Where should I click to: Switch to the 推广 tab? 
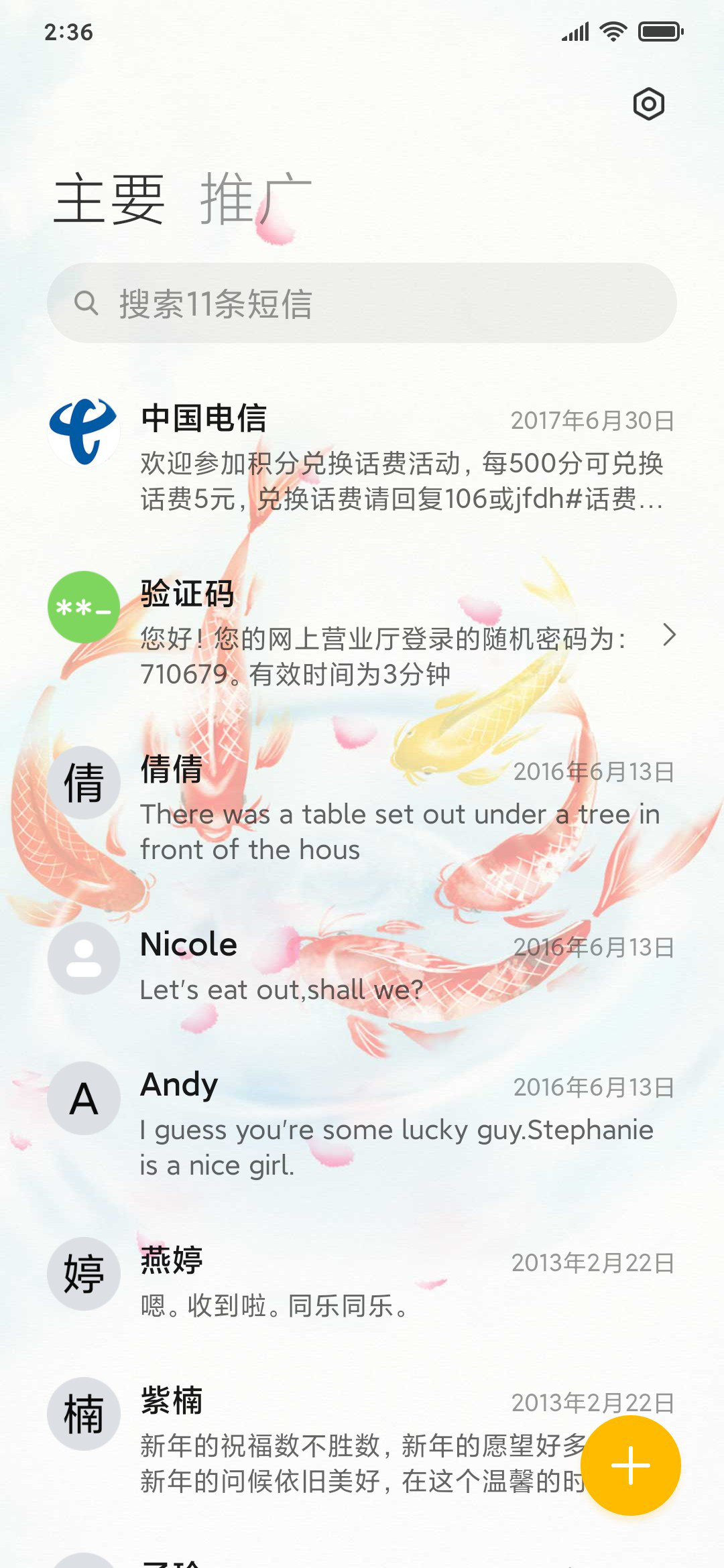(x=256, y=198)
